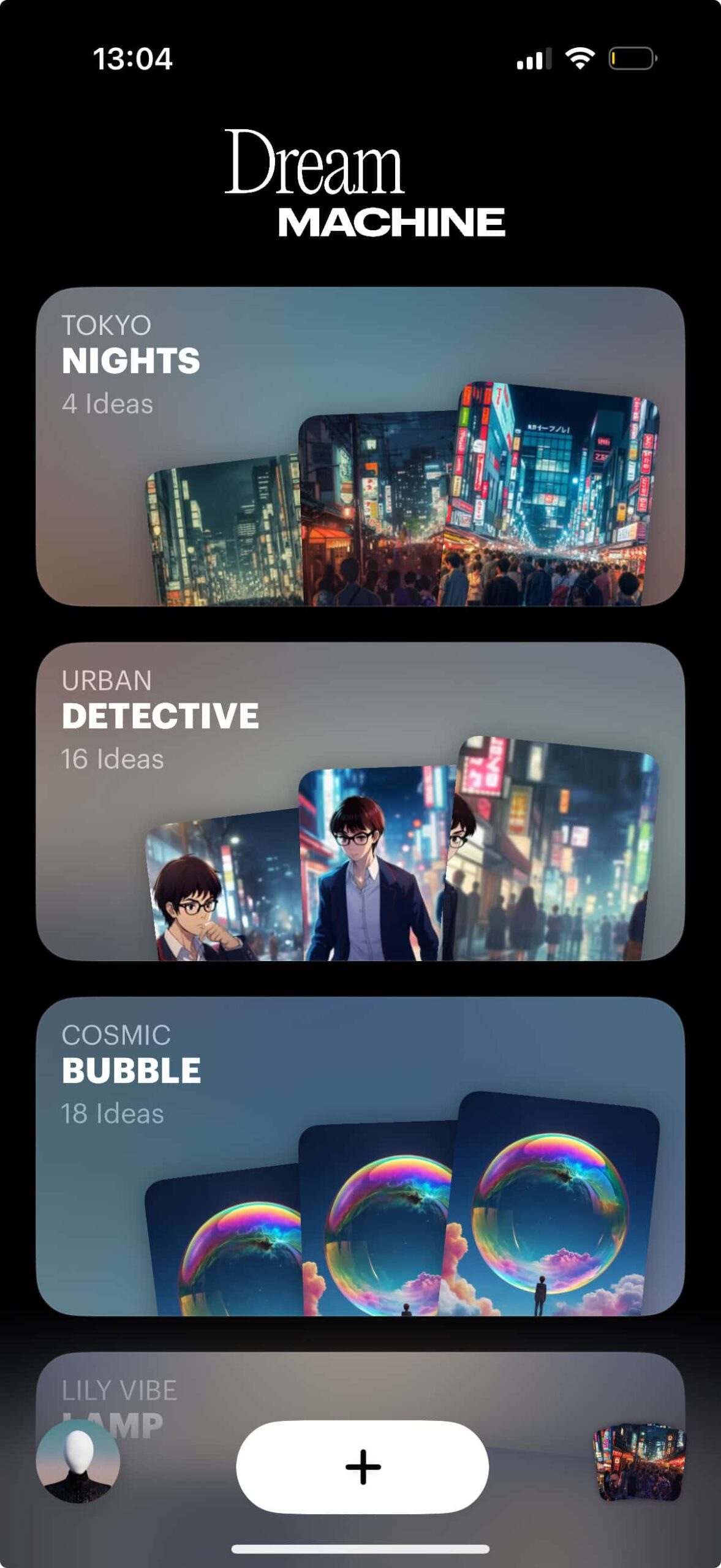Open the image gallery stack icon

click(x=641, y=1463)
